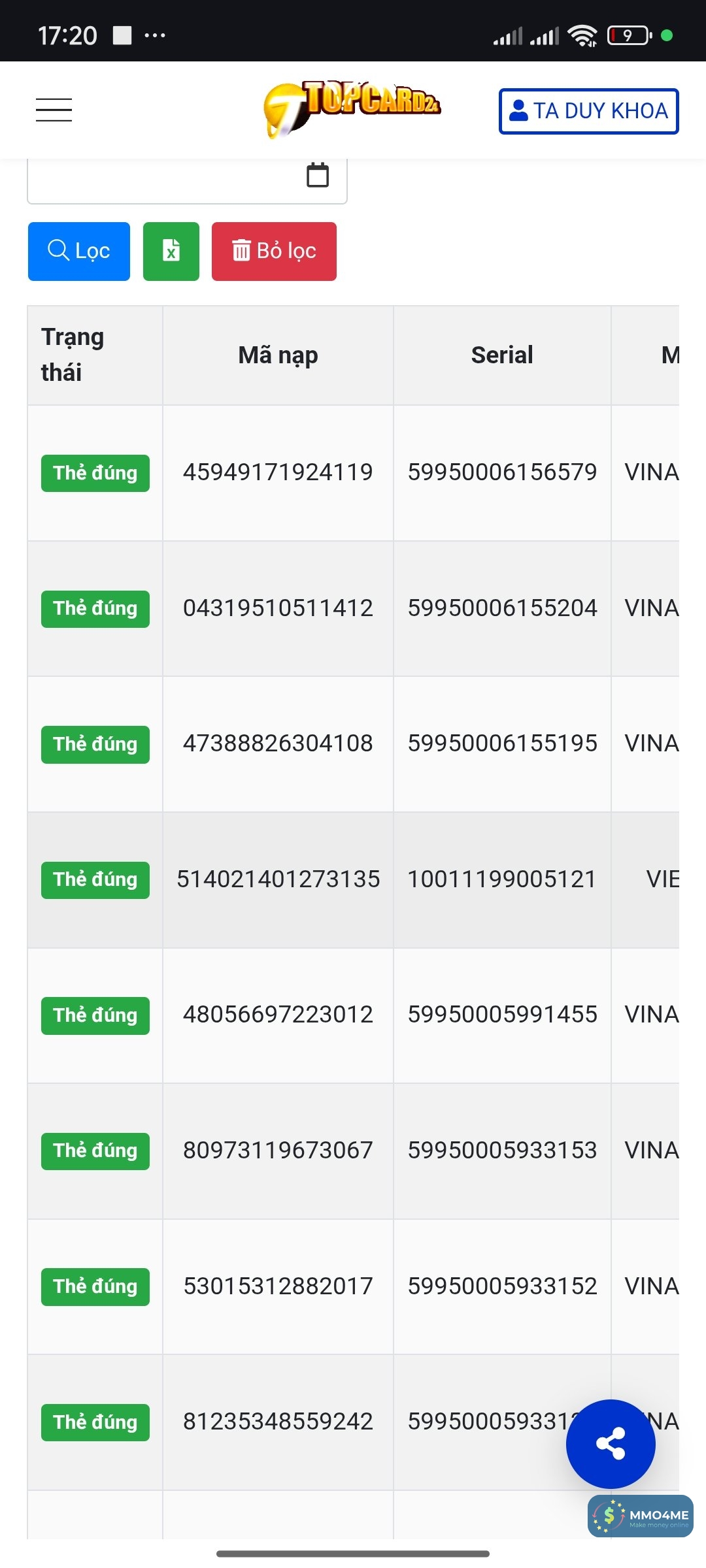Tap the blue share floating button
The image size is (706, 1568).
611,1444
